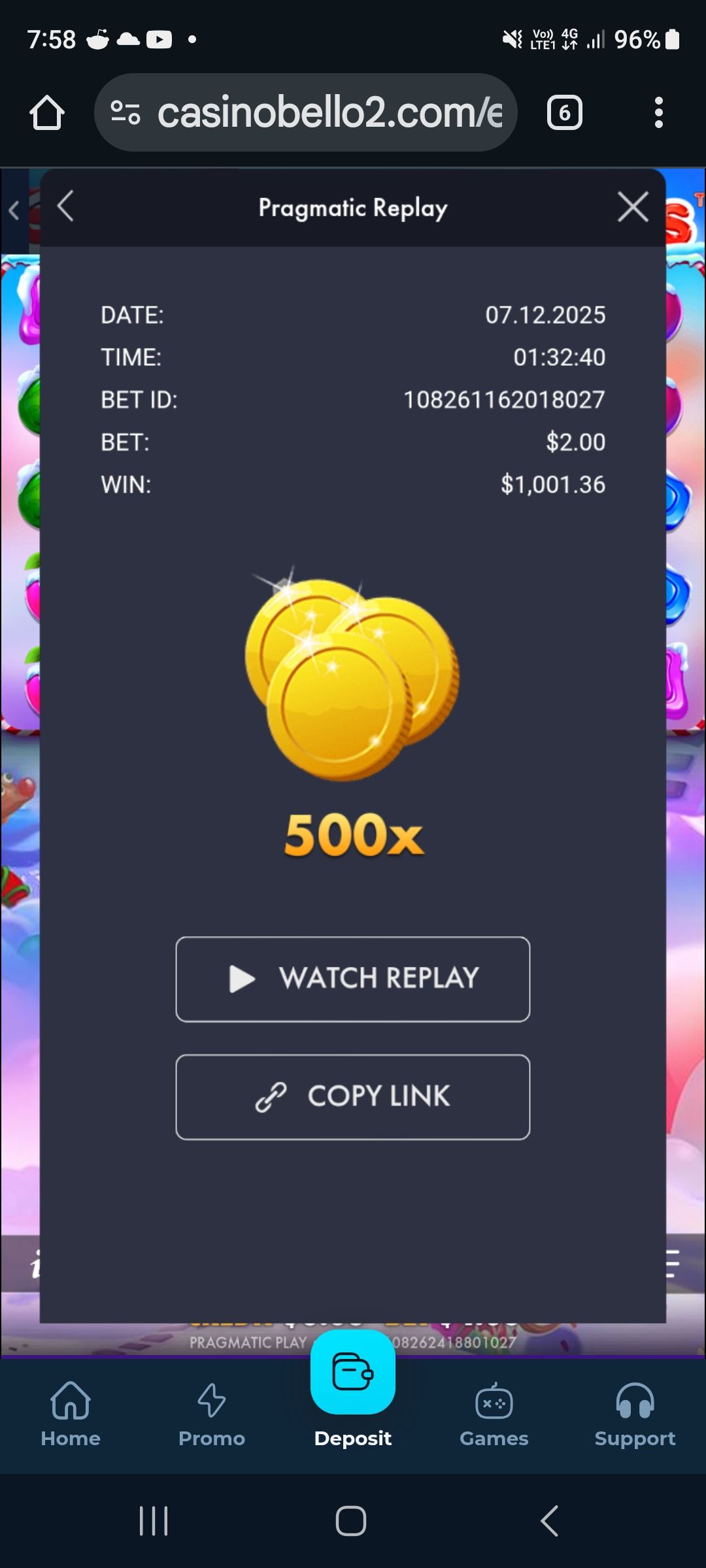
Task: Watch the replay of the win
Action: [x=353, y=979]
